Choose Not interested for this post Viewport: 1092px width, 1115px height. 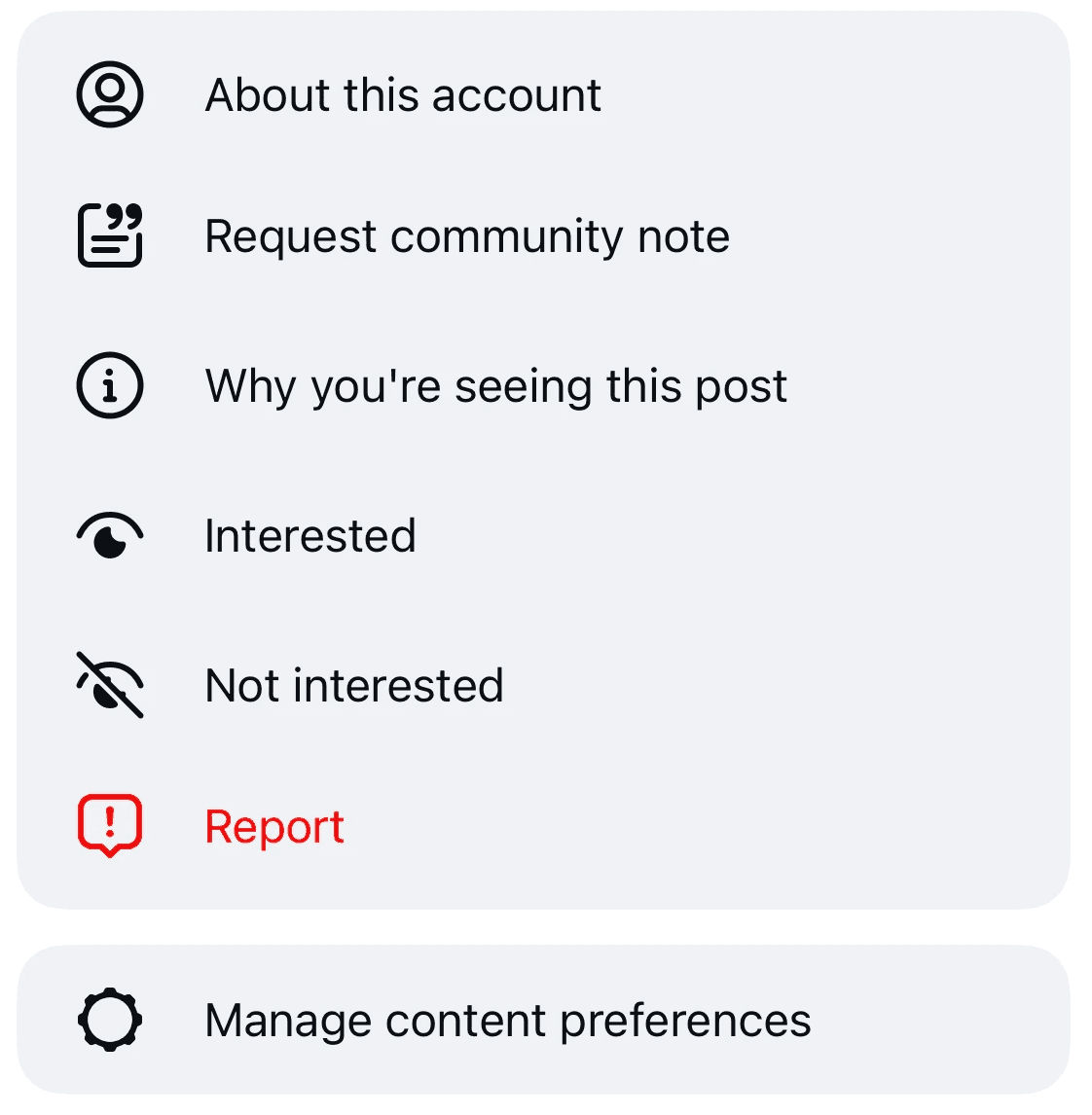354,686
